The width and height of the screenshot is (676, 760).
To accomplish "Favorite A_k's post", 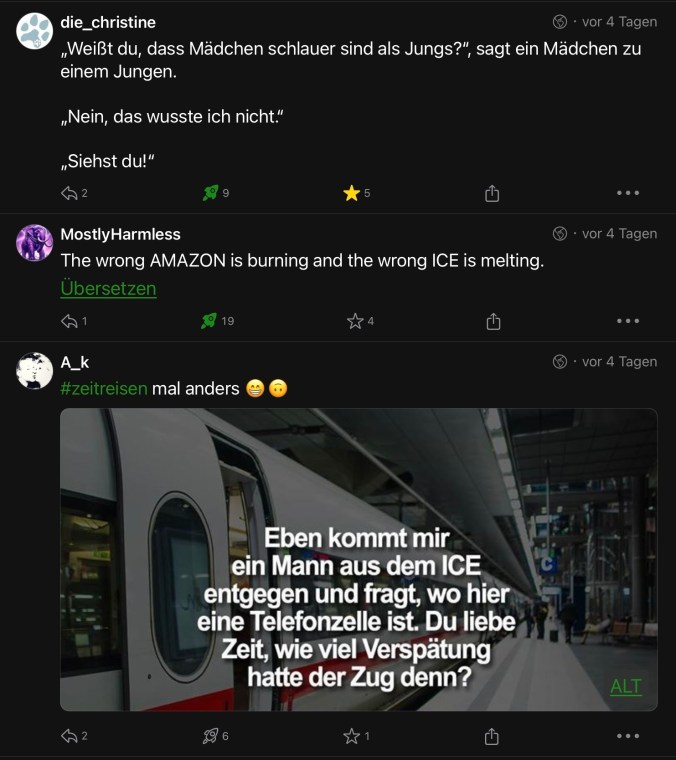I will [x=352, y=736].
